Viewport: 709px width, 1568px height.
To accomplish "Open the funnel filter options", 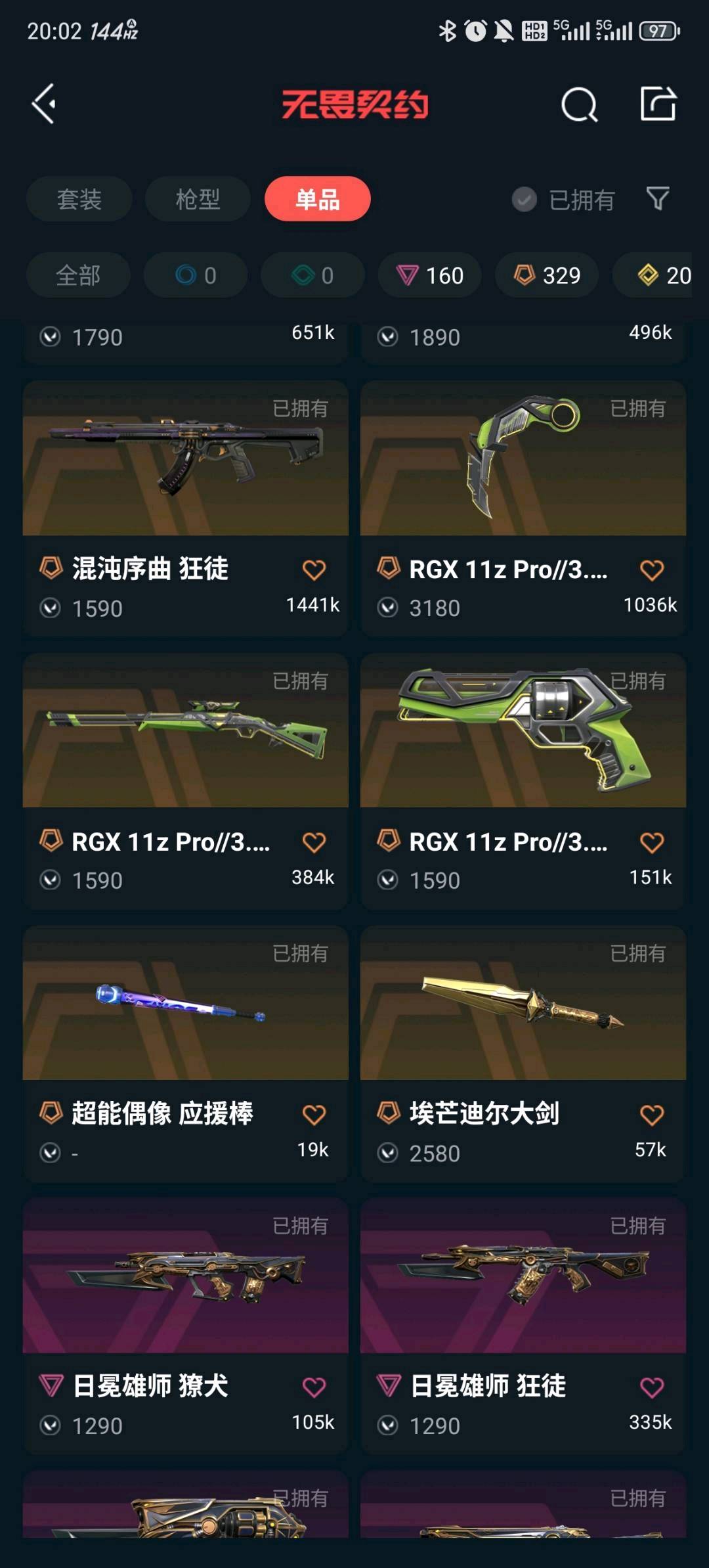I will [658, 198].
